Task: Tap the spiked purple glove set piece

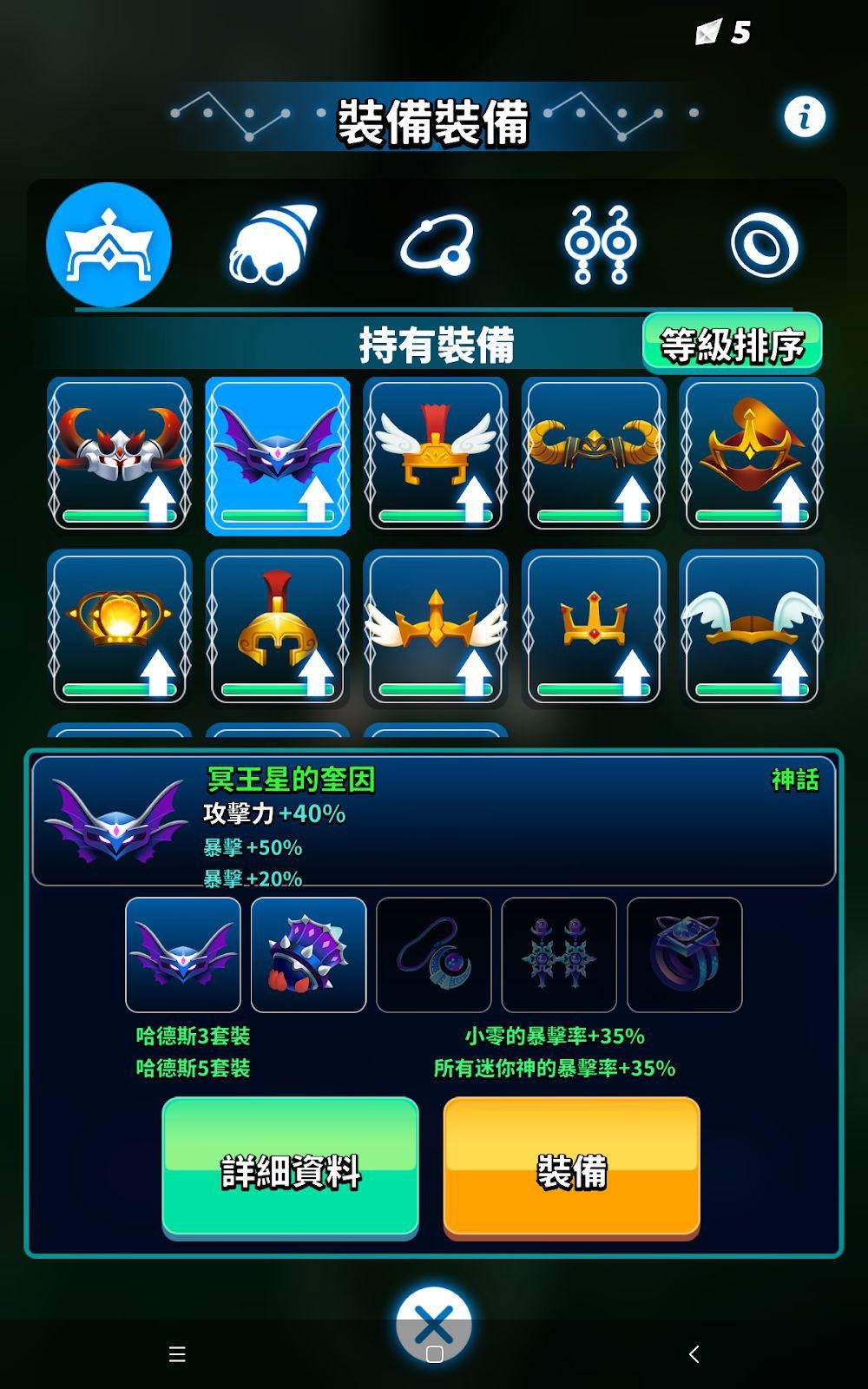Action: click(308, 955)
